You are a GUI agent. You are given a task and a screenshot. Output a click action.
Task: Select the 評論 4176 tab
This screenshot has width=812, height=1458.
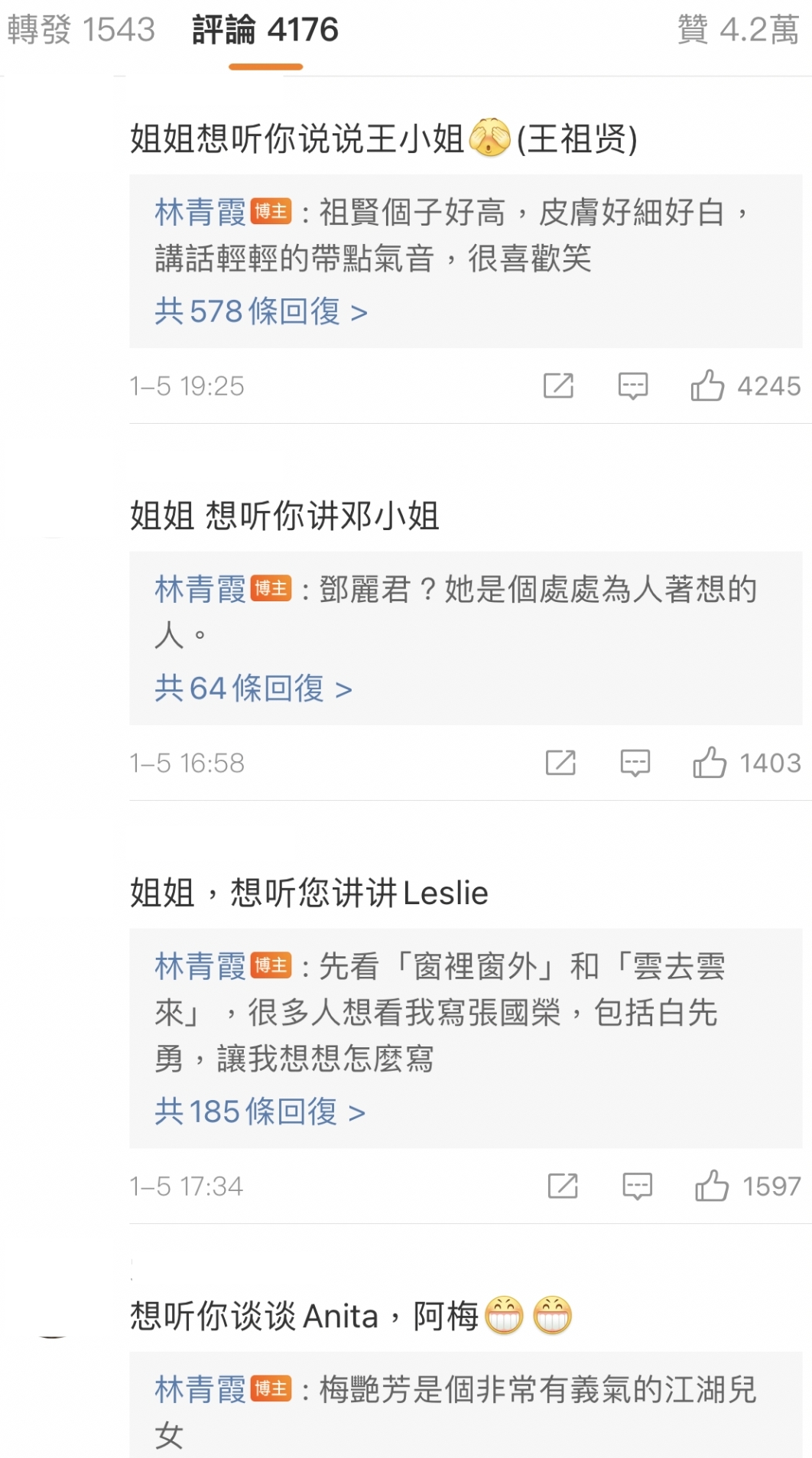point(265,31)
